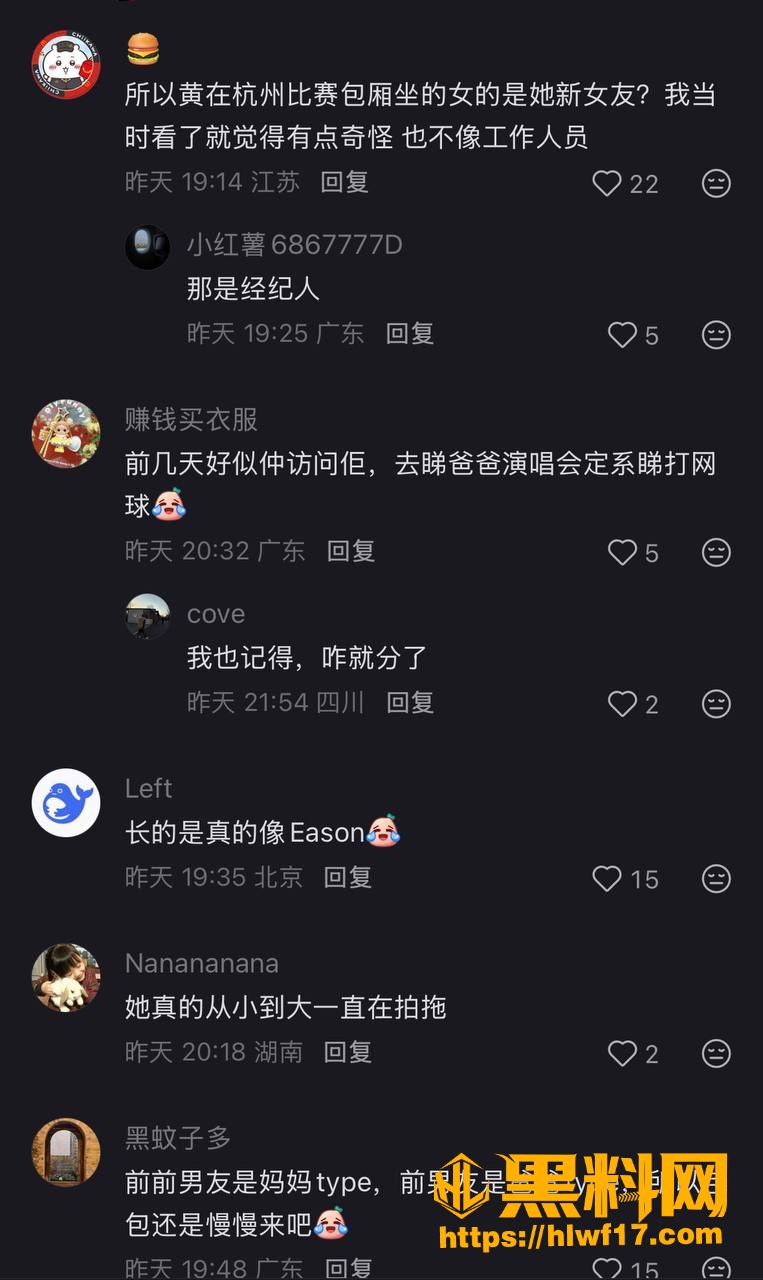This screenshot has height=1280, width=763.
Task: Reply to Nanananana's comment
Action: (348, 1052)
